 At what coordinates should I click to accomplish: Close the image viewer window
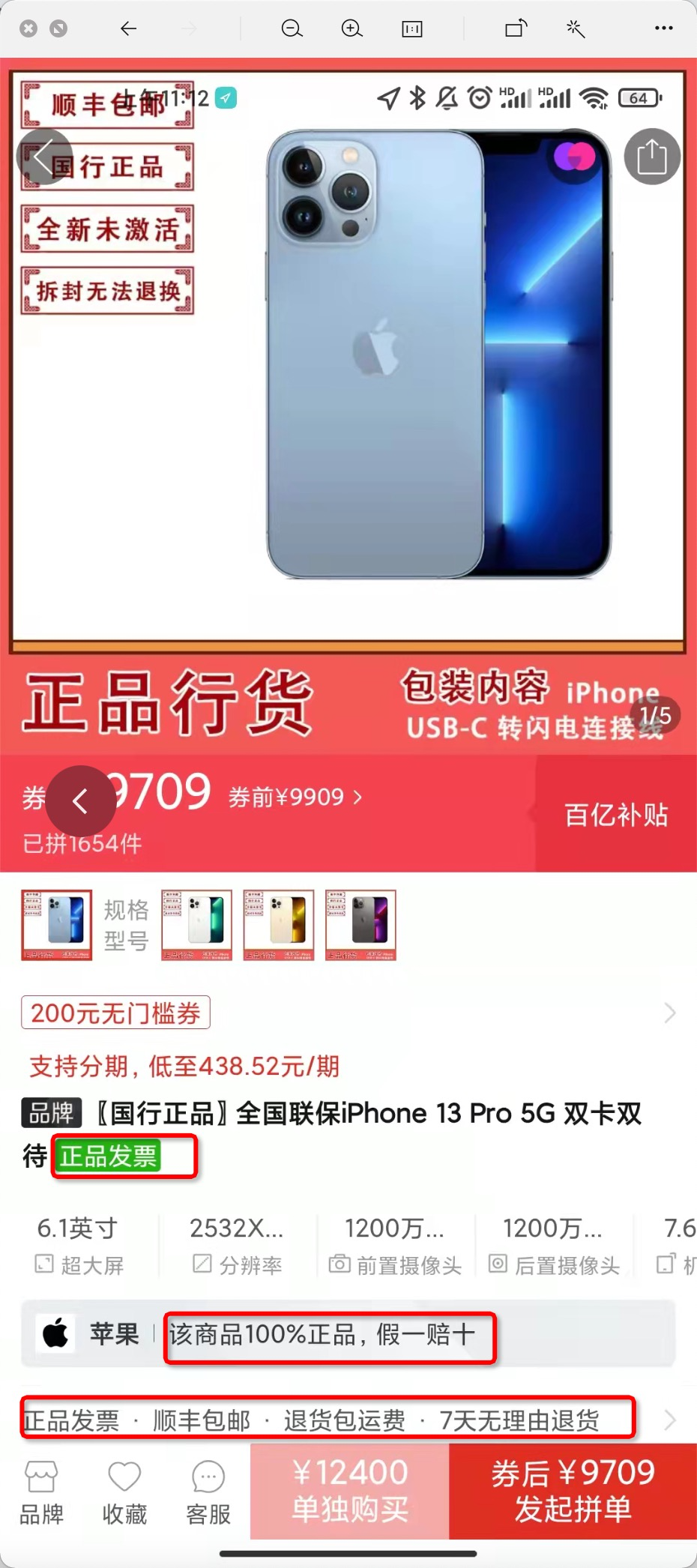click(x=28, y=29)
